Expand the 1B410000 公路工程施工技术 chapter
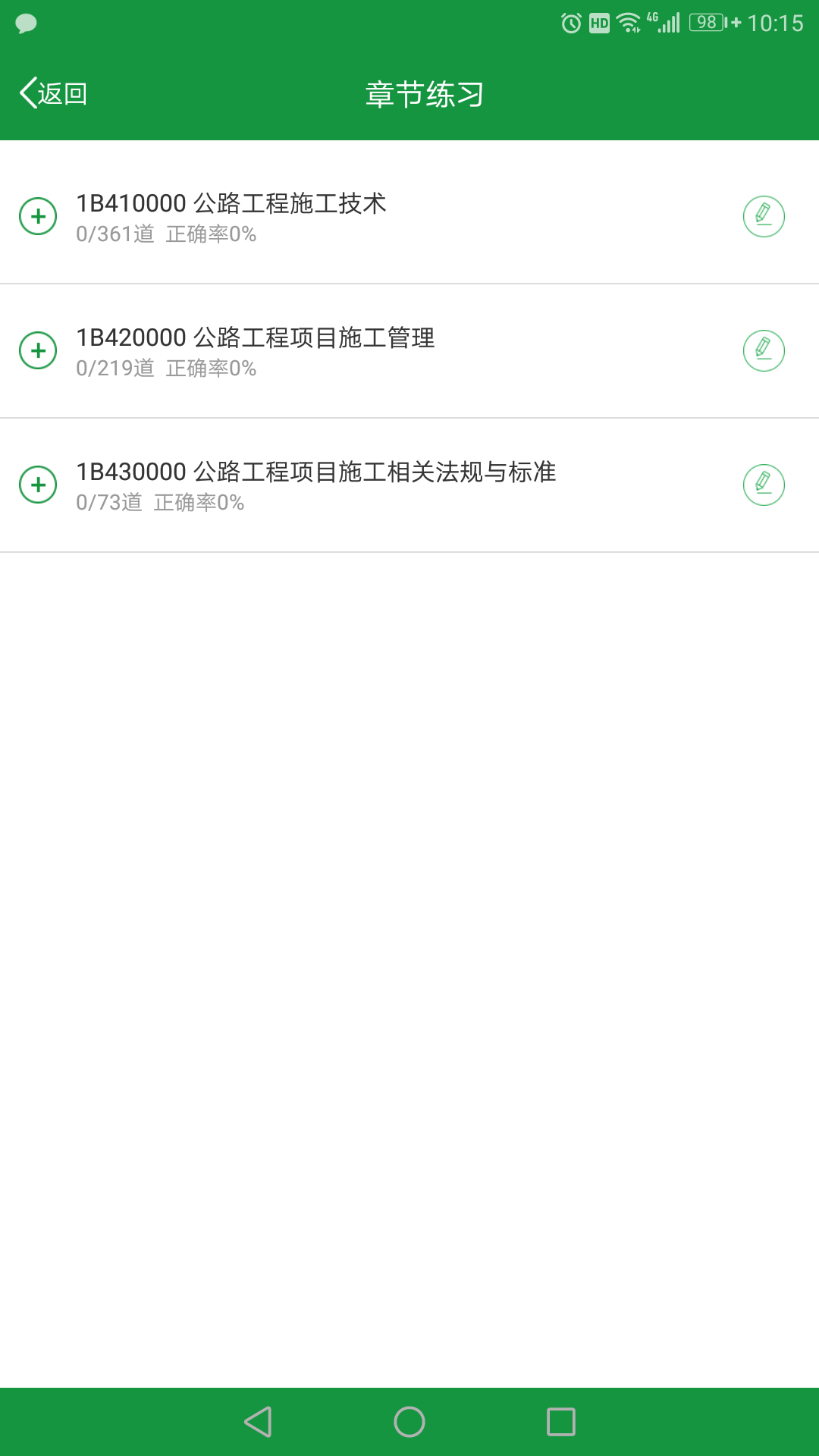The image size is (819, 1456). [x=38, y=217]
